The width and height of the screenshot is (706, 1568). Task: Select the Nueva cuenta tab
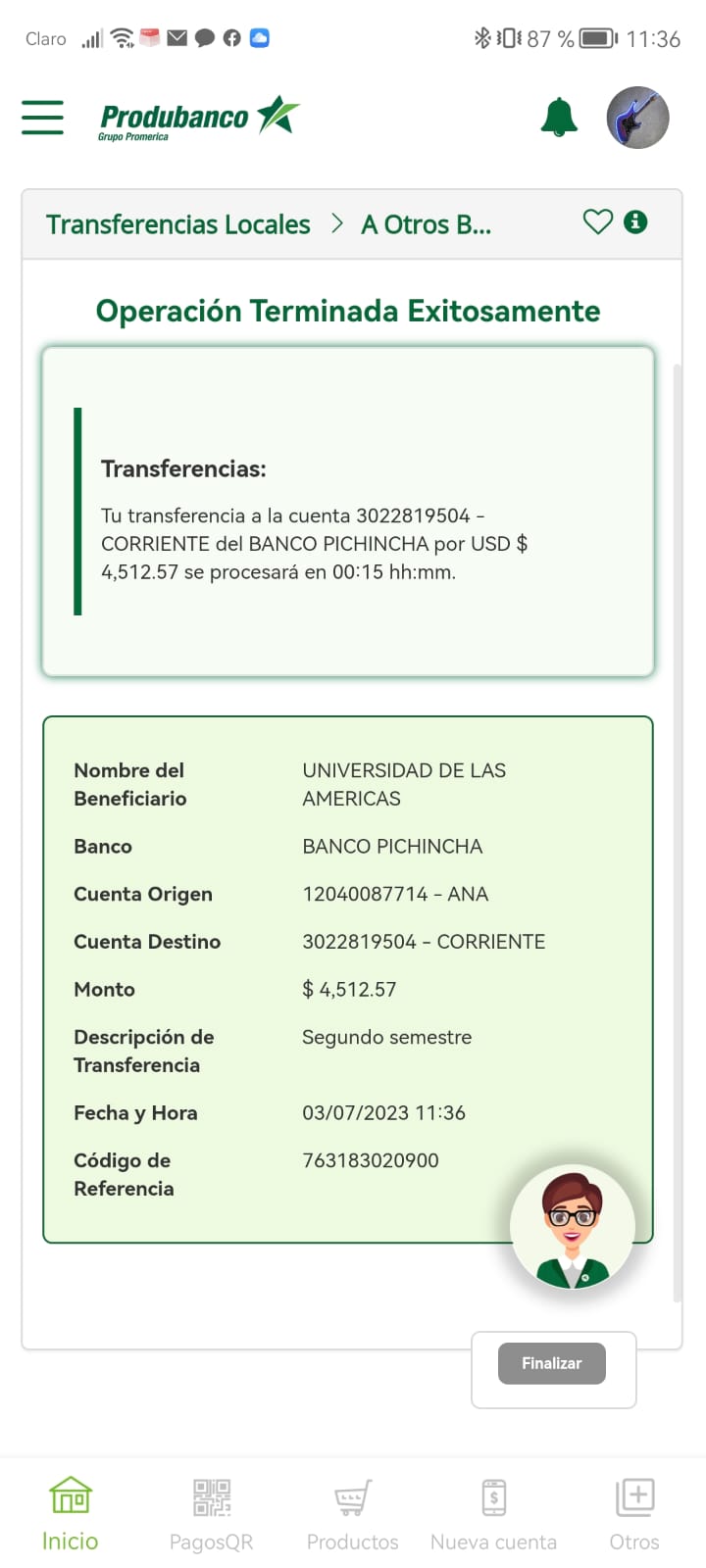pyautogui.click(x=493, y=1514)
